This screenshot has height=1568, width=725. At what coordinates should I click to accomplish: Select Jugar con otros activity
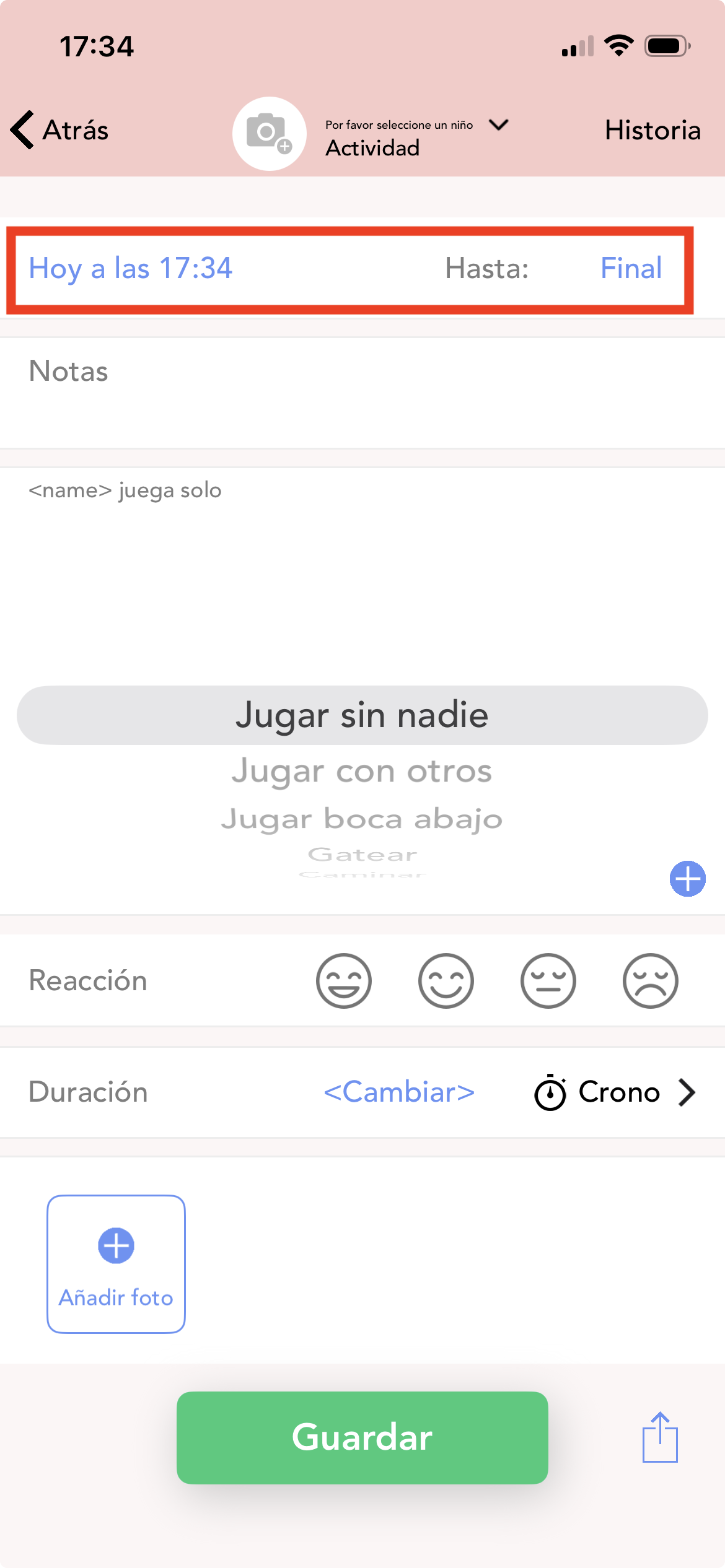coord(362,772)
